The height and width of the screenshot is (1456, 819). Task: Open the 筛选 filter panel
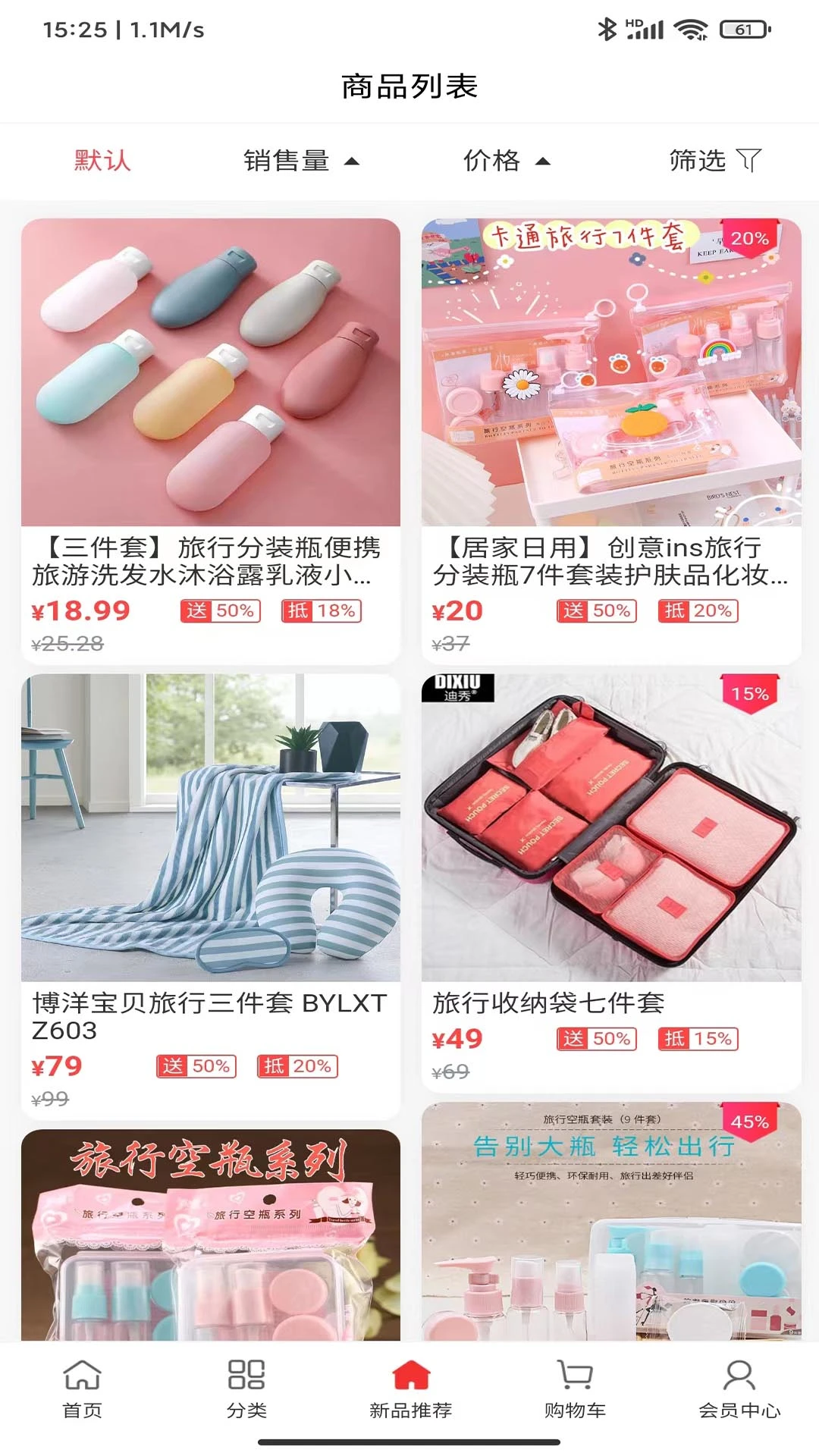pos(714,161)
